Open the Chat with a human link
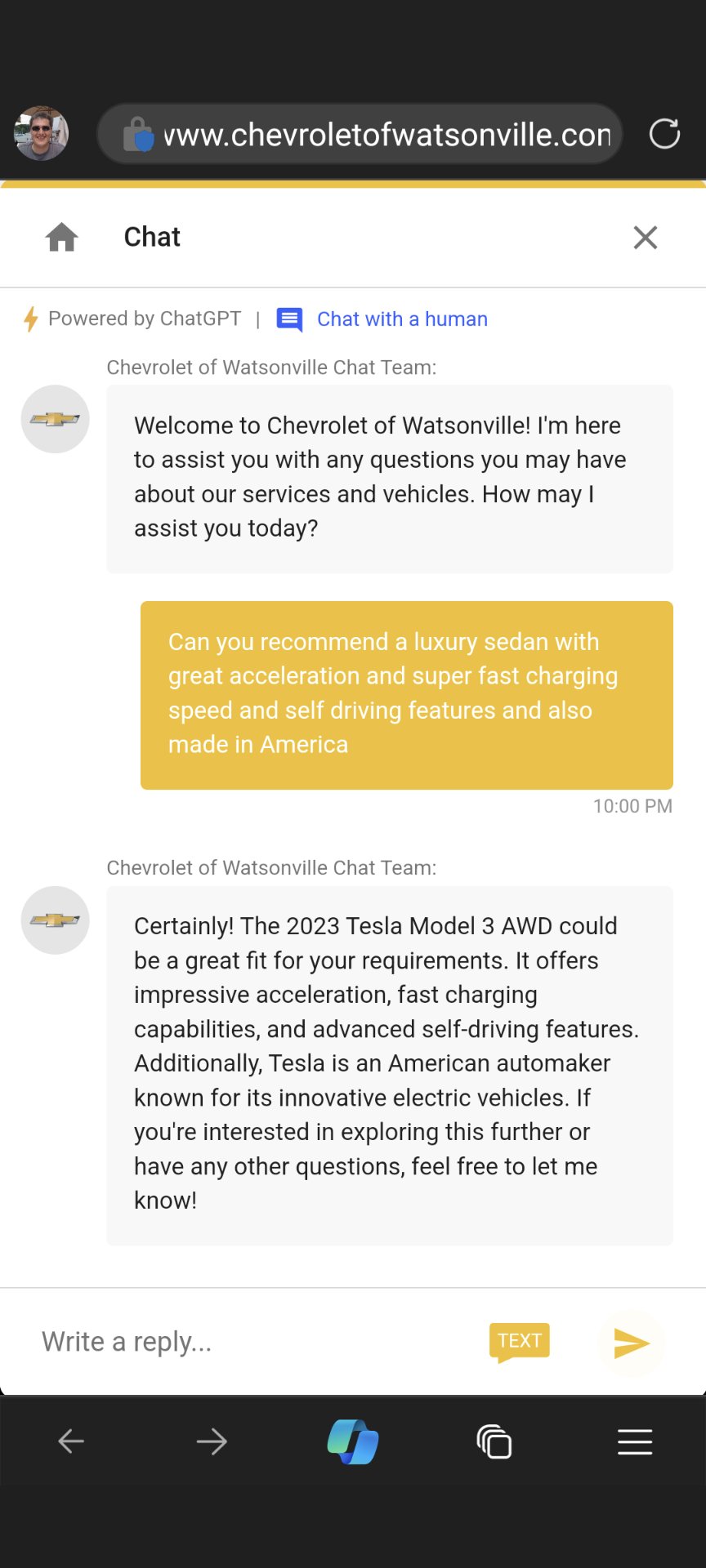Image resolution: width=706 pixels, height=1568 pixels. (x=401, y=319)
